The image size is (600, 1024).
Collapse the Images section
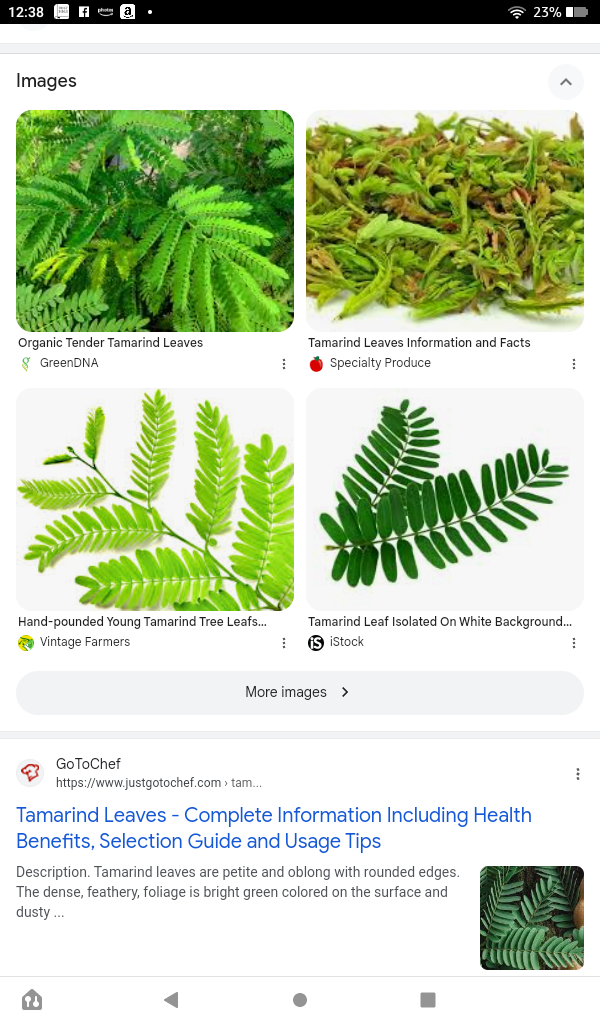[x=565, y=82]
